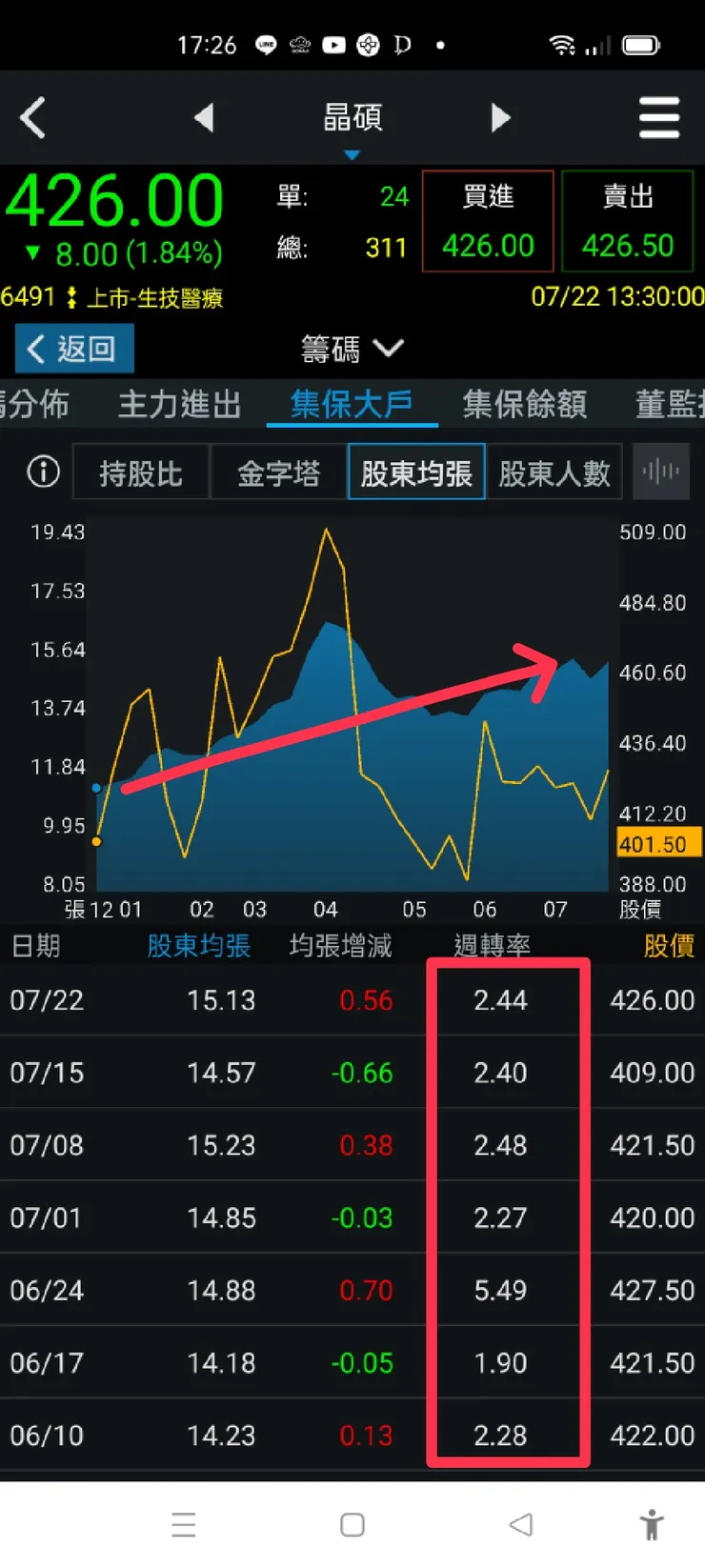Switch to the 集保餘額 tab
Image resolution: width=705 pixels, height=1568 pixels.
point(523,404)
